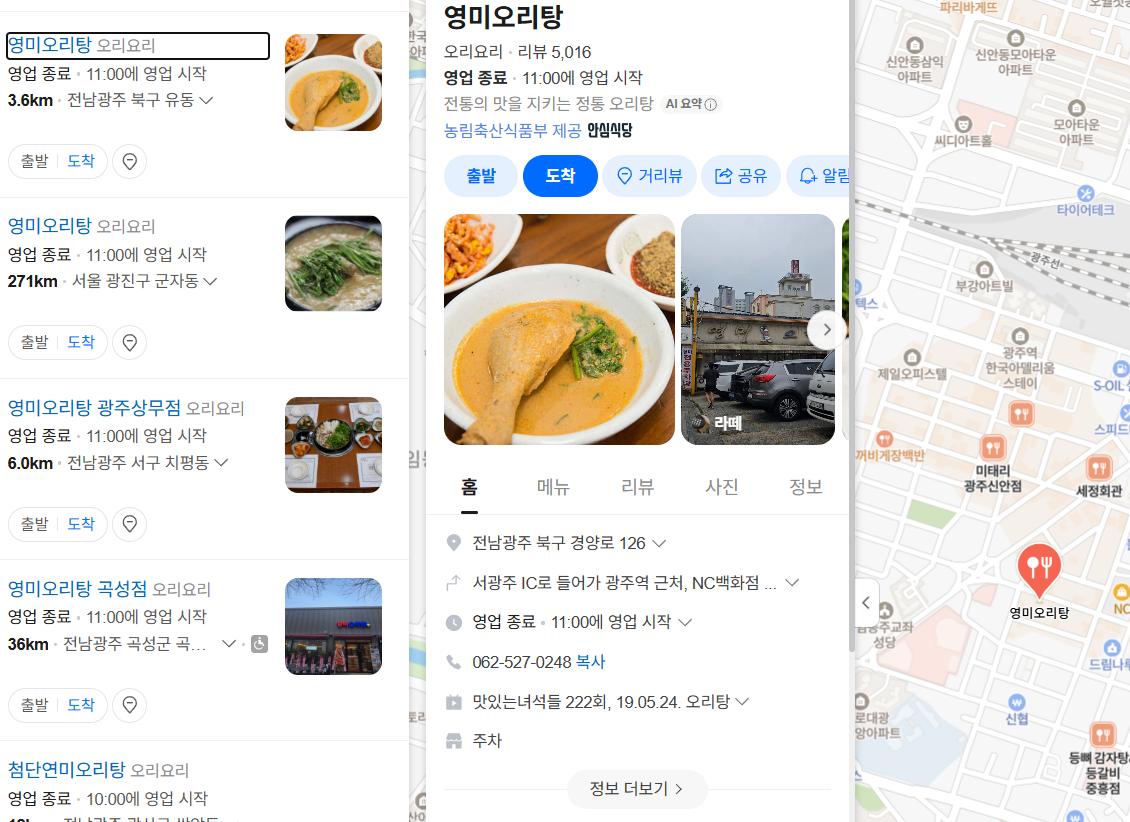Open street view pin for 서울 광진구 result
Screen dimensions: 1130x822
130,342
